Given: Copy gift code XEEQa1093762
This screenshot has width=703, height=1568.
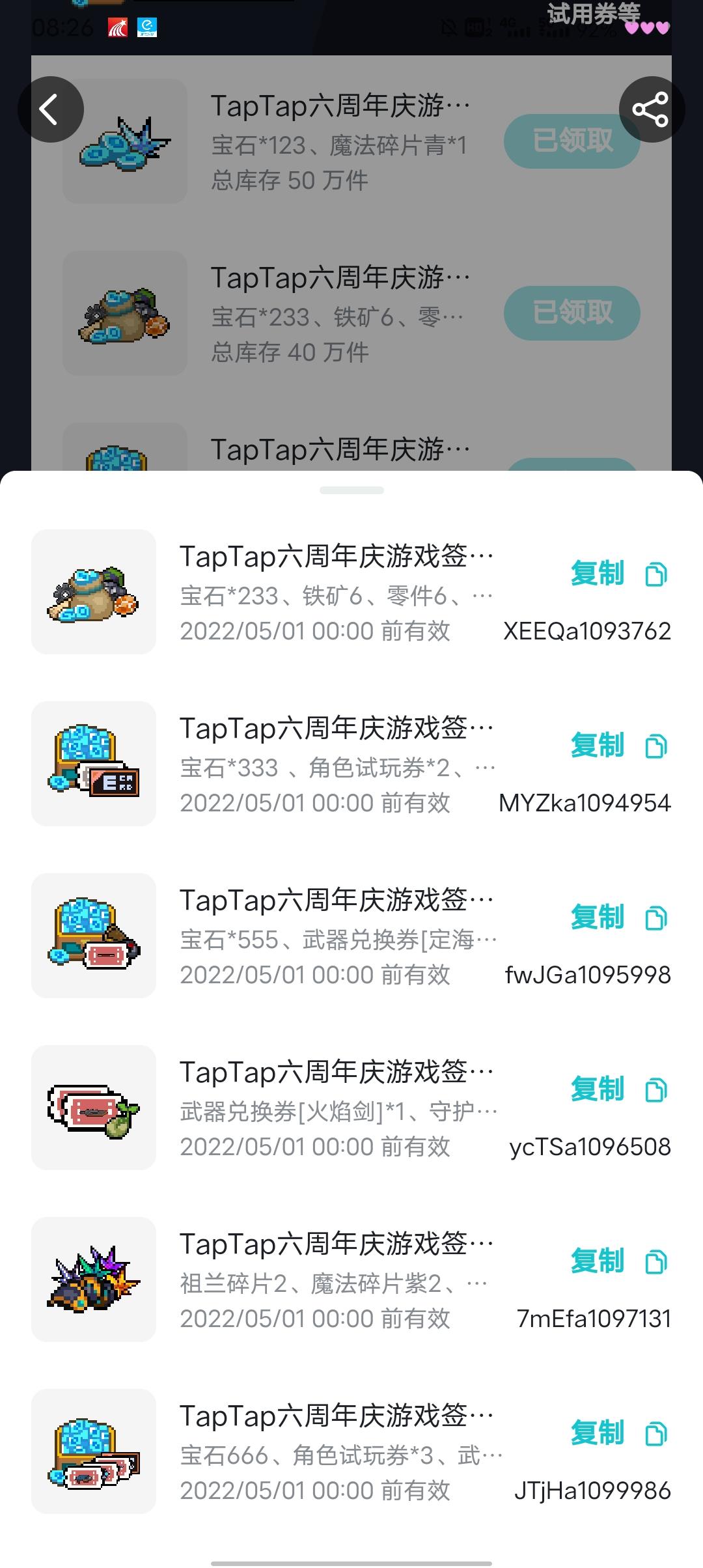Looking at the screenshot, I should pyautogui.click(x=618, y=574).
